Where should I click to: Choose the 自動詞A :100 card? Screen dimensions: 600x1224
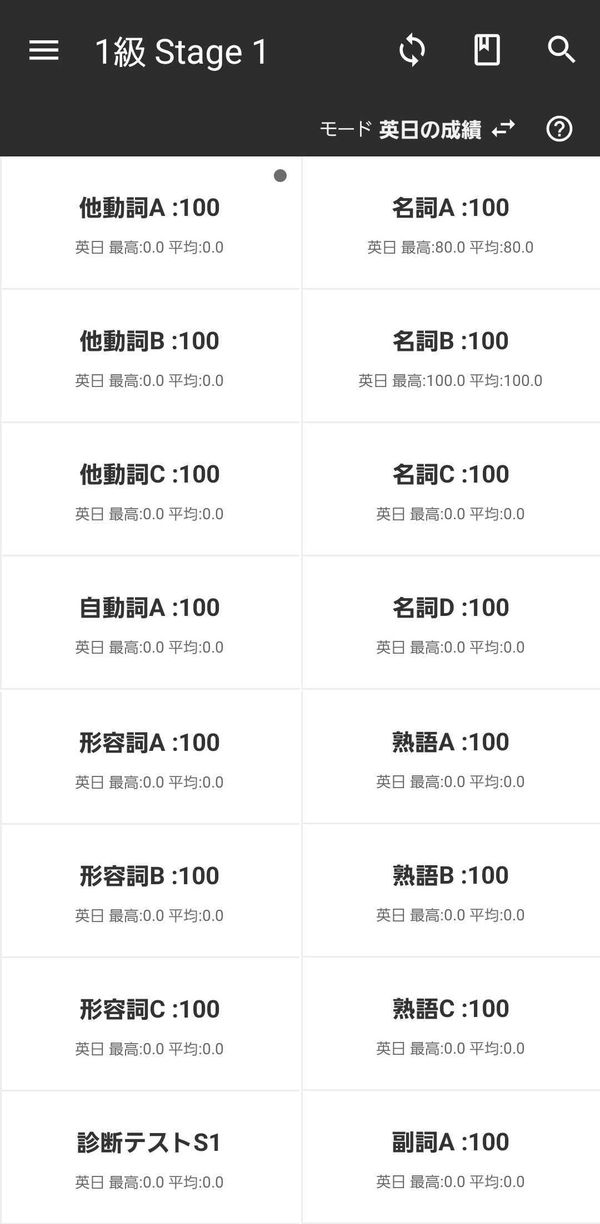(x=150, y=622)
